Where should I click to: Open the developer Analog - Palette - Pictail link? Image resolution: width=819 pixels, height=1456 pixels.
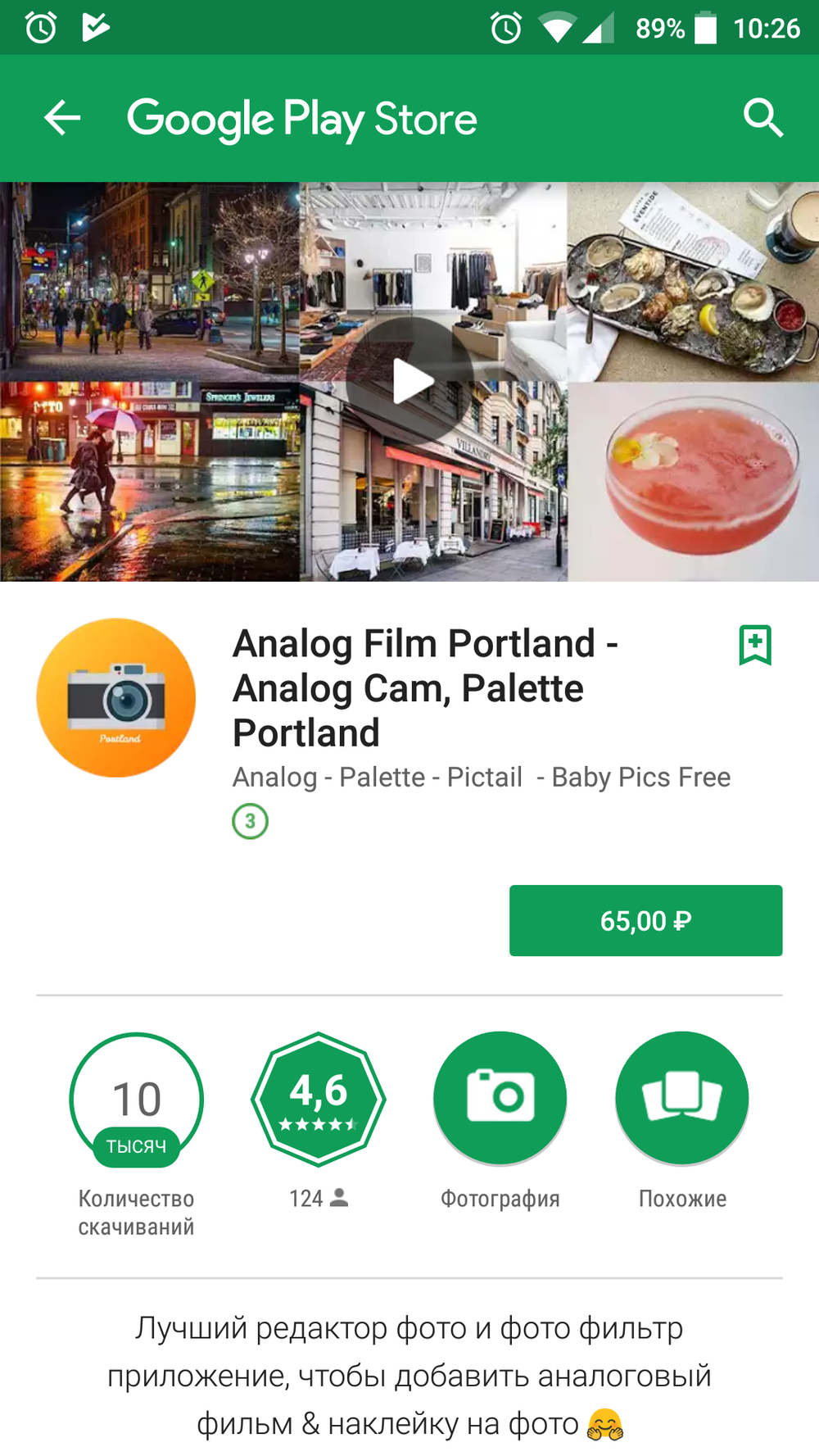pos(482,777)
